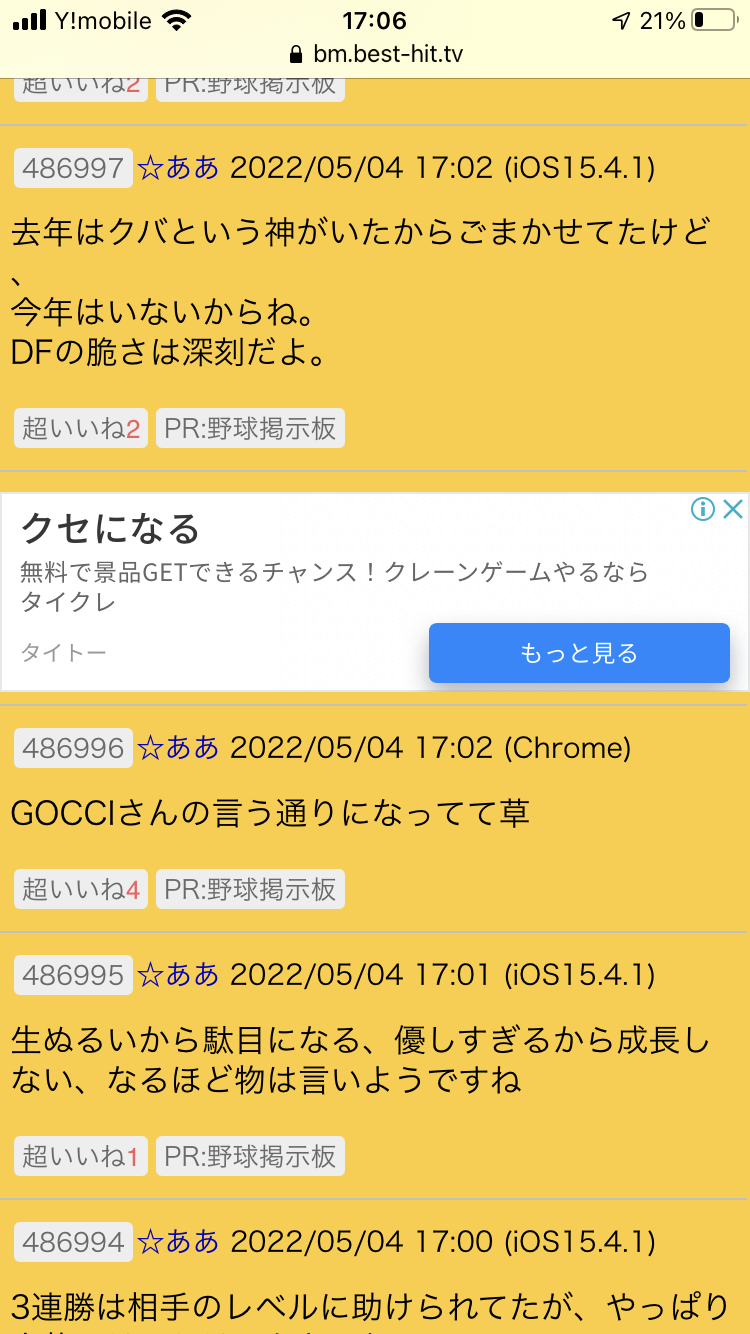The width and height of the screenshot is (750, 1334).
Task: Like post 486997 with 超いいね
Action: click(x=81, y=429)
